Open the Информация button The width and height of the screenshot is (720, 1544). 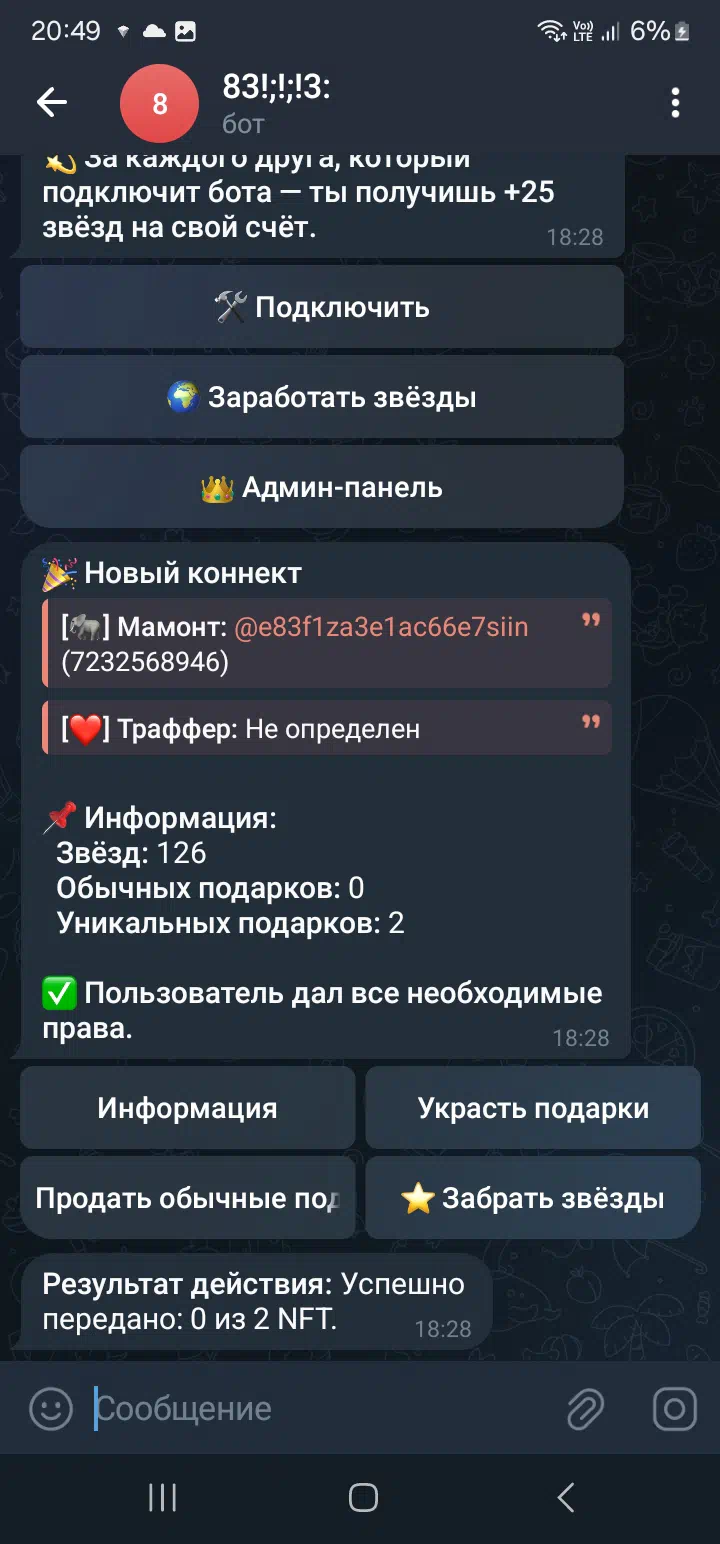tap(188, 1108)
